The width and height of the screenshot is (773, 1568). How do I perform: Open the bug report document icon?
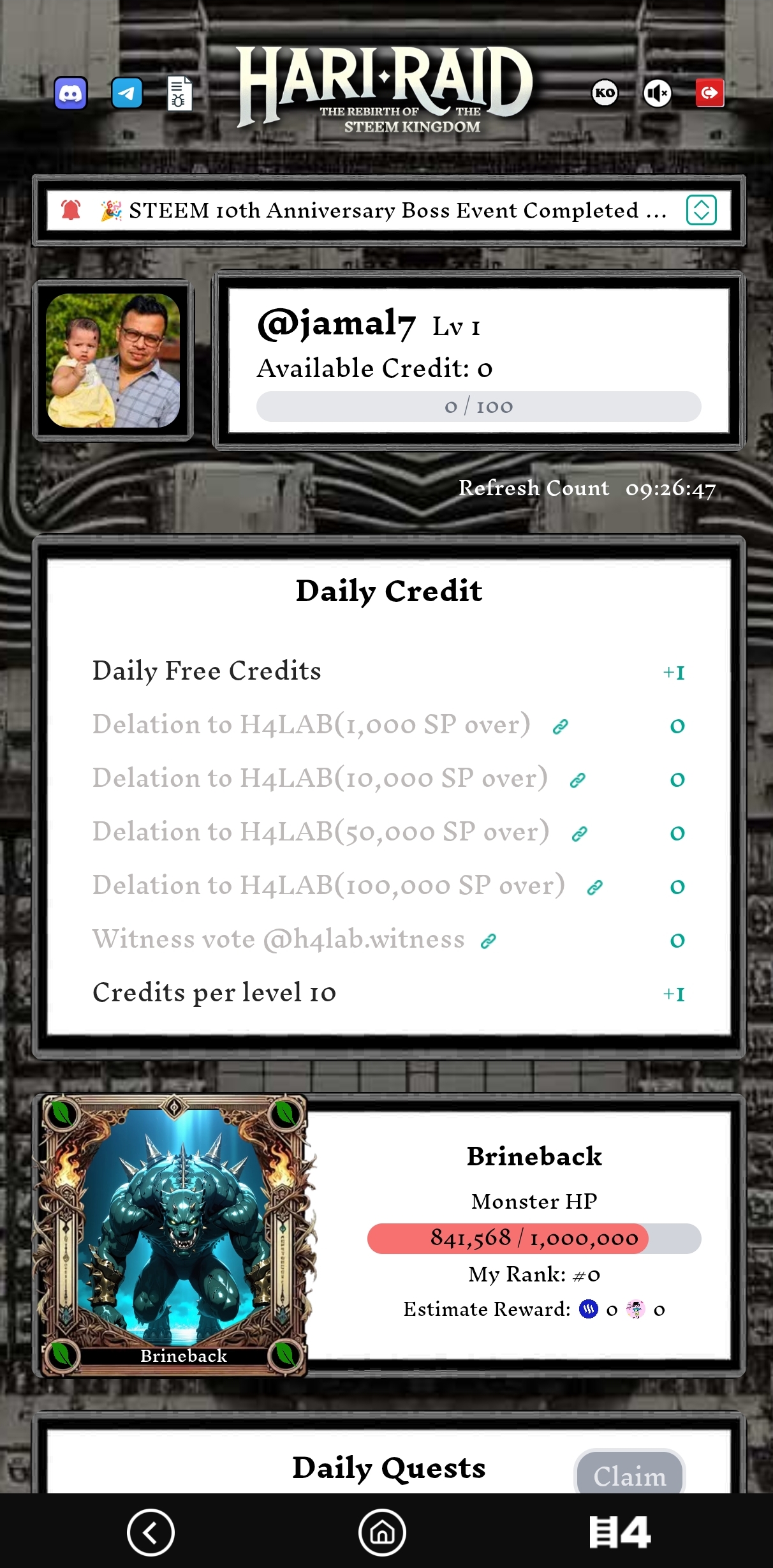[179, 94]
